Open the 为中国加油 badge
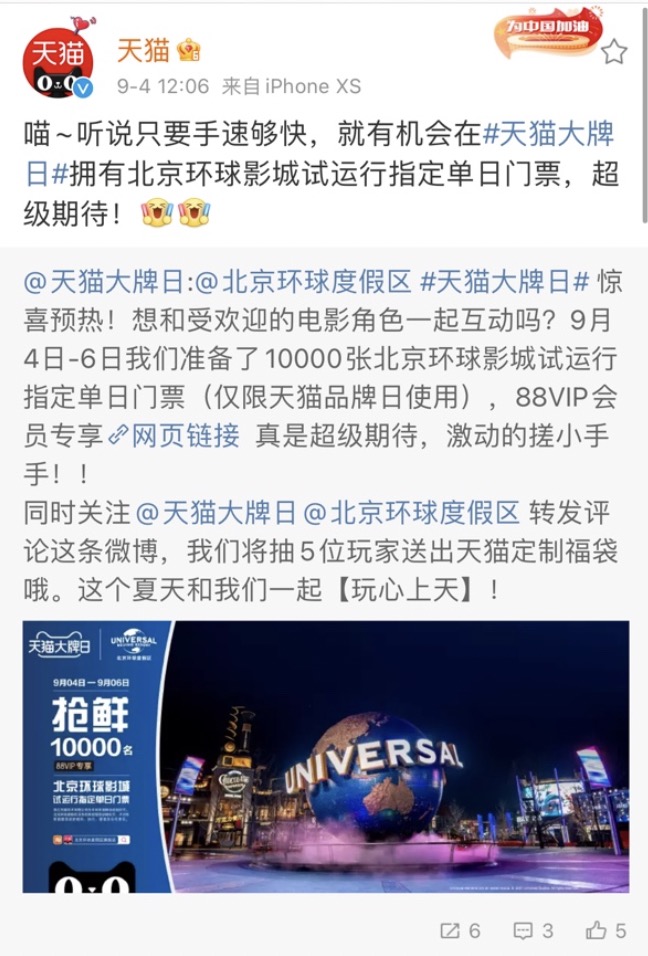This screenshot has height=956, width=648. click(546, 27)
